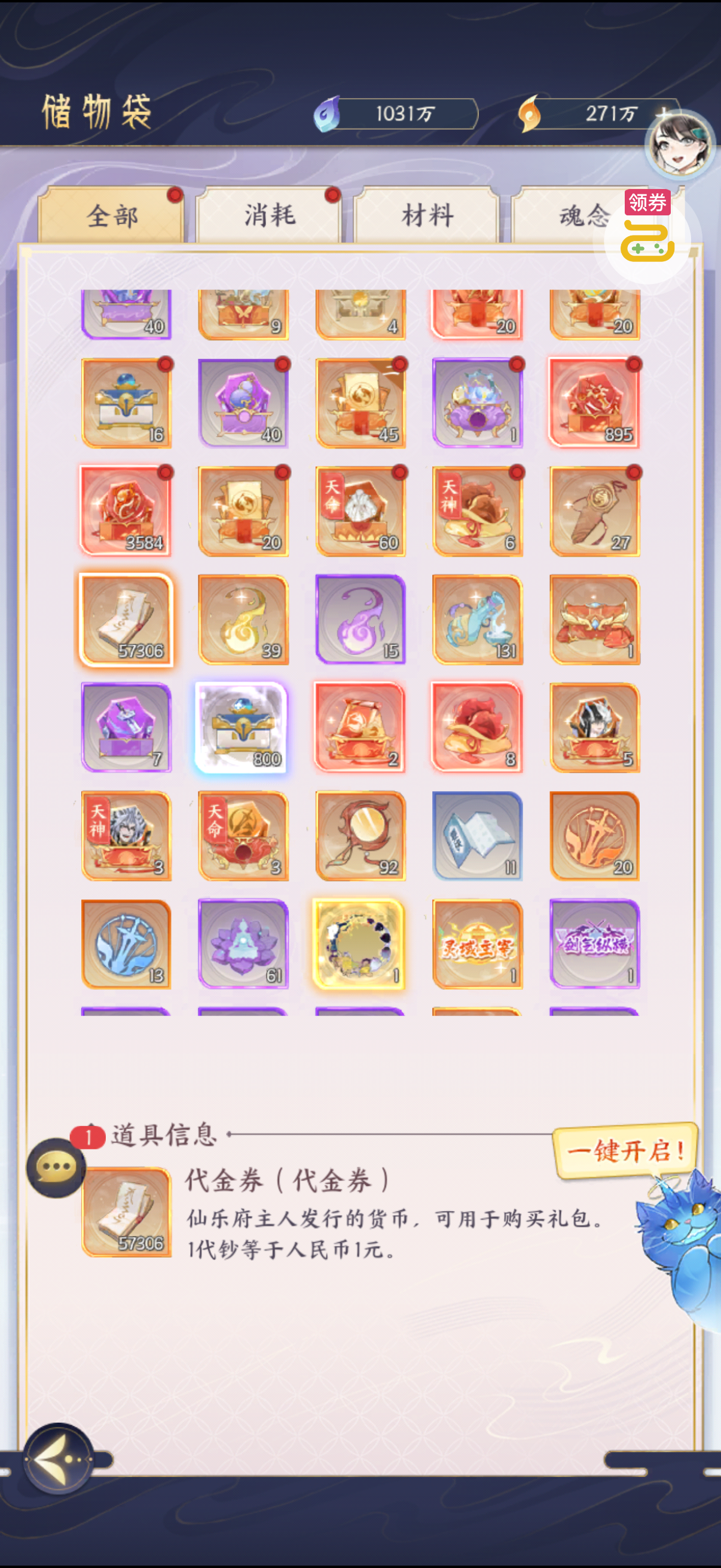
Task: Select the golden flame item with count 39
Action: tap(243, 620)
